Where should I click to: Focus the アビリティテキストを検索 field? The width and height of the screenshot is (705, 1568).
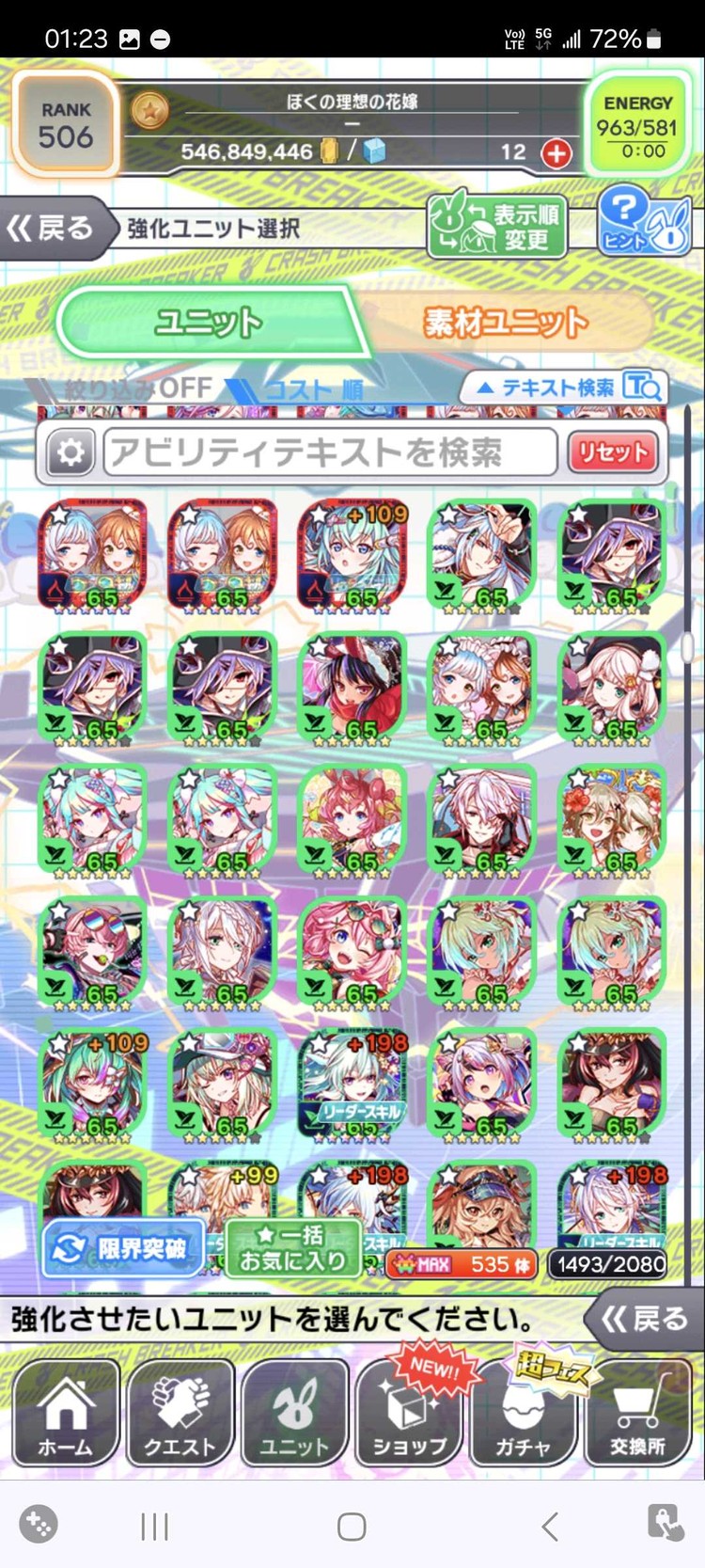click(329, 452)
